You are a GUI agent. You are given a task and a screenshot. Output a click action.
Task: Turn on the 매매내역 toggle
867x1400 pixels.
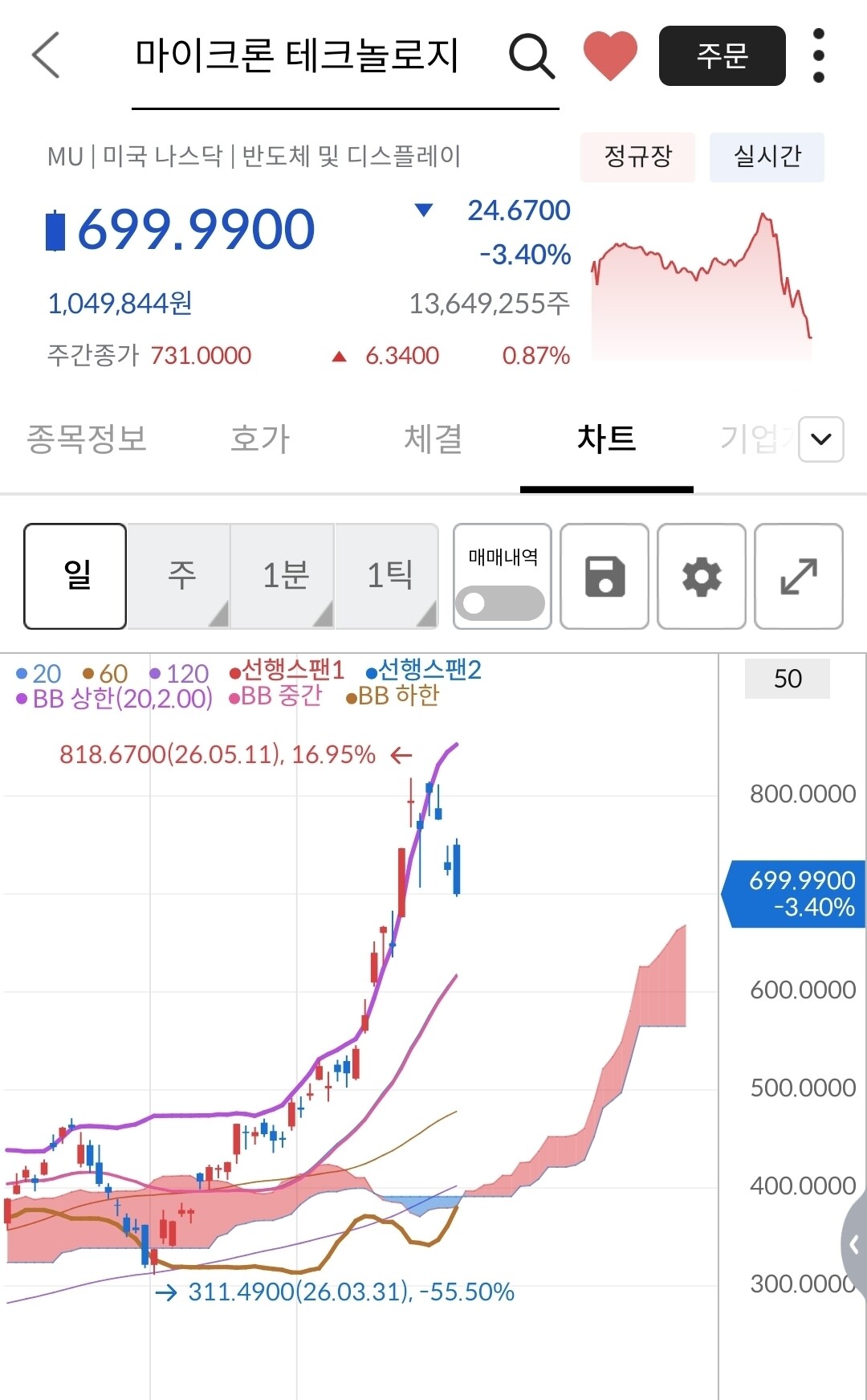tap(500, 603)
